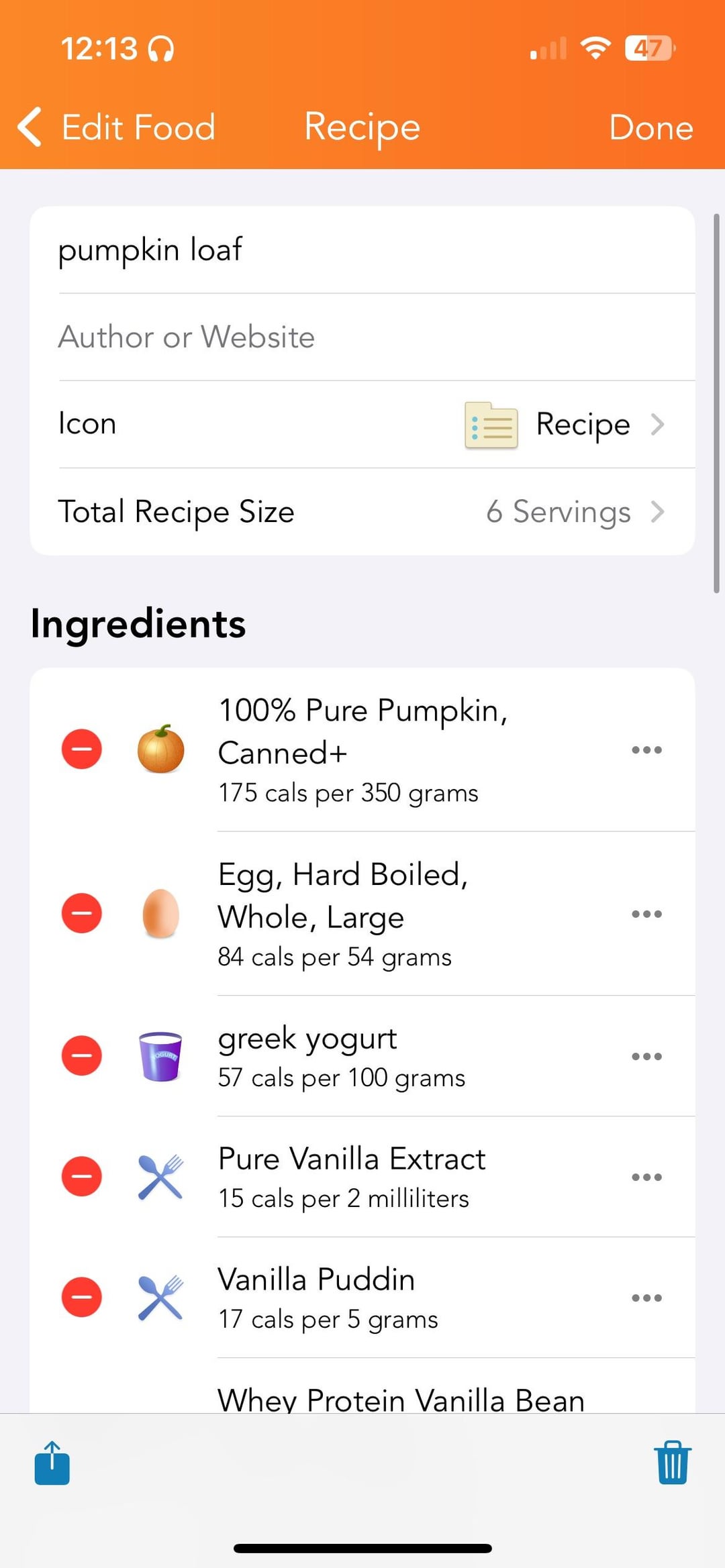725x1568 pixels.
Task: Delete the recipe with trash icon
Action: tap(672, 1463)
